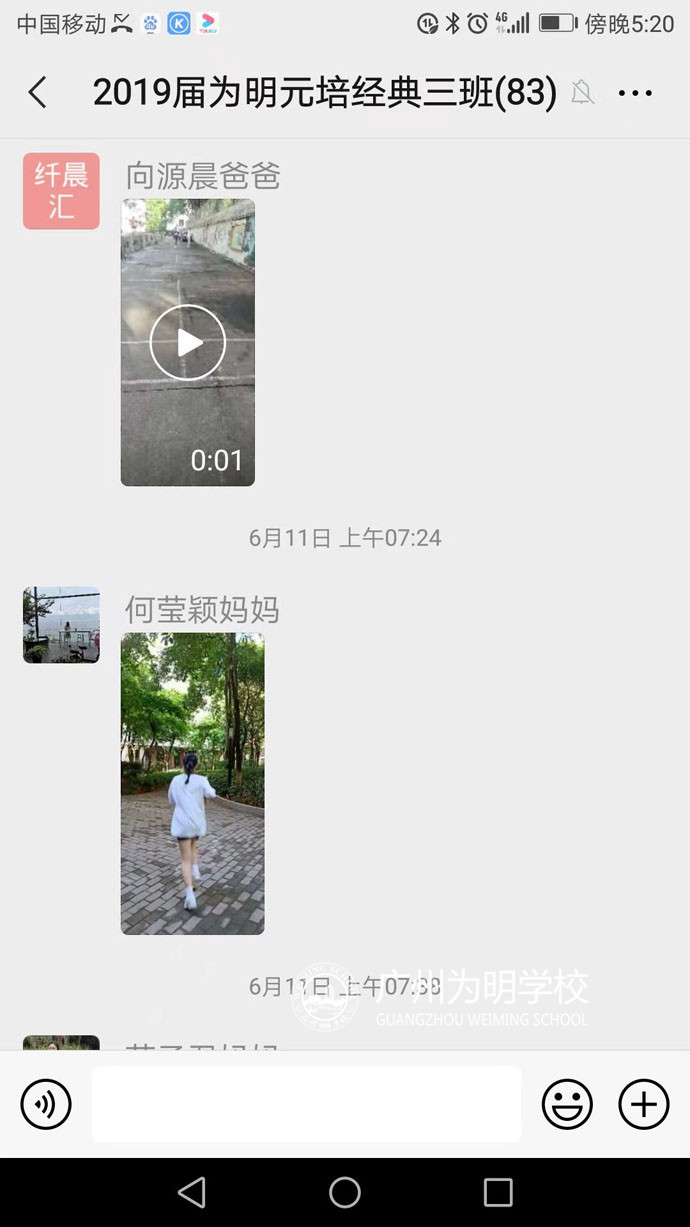Open the emoji sticker panel
Screen dimensions: 690x1227
point(567,1104)
